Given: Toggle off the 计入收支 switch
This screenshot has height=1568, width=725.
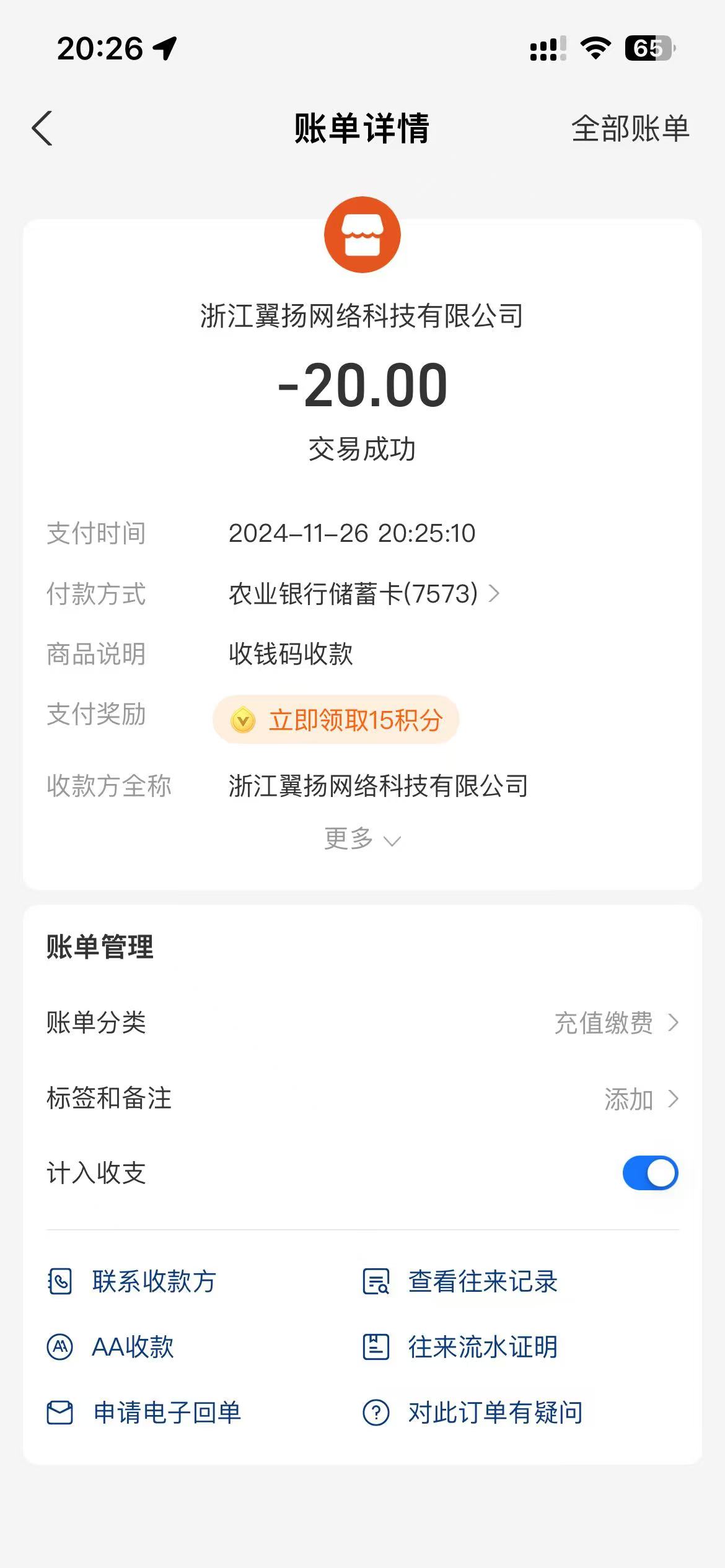Looking at the screenshot, I should tap(650, 1173).
